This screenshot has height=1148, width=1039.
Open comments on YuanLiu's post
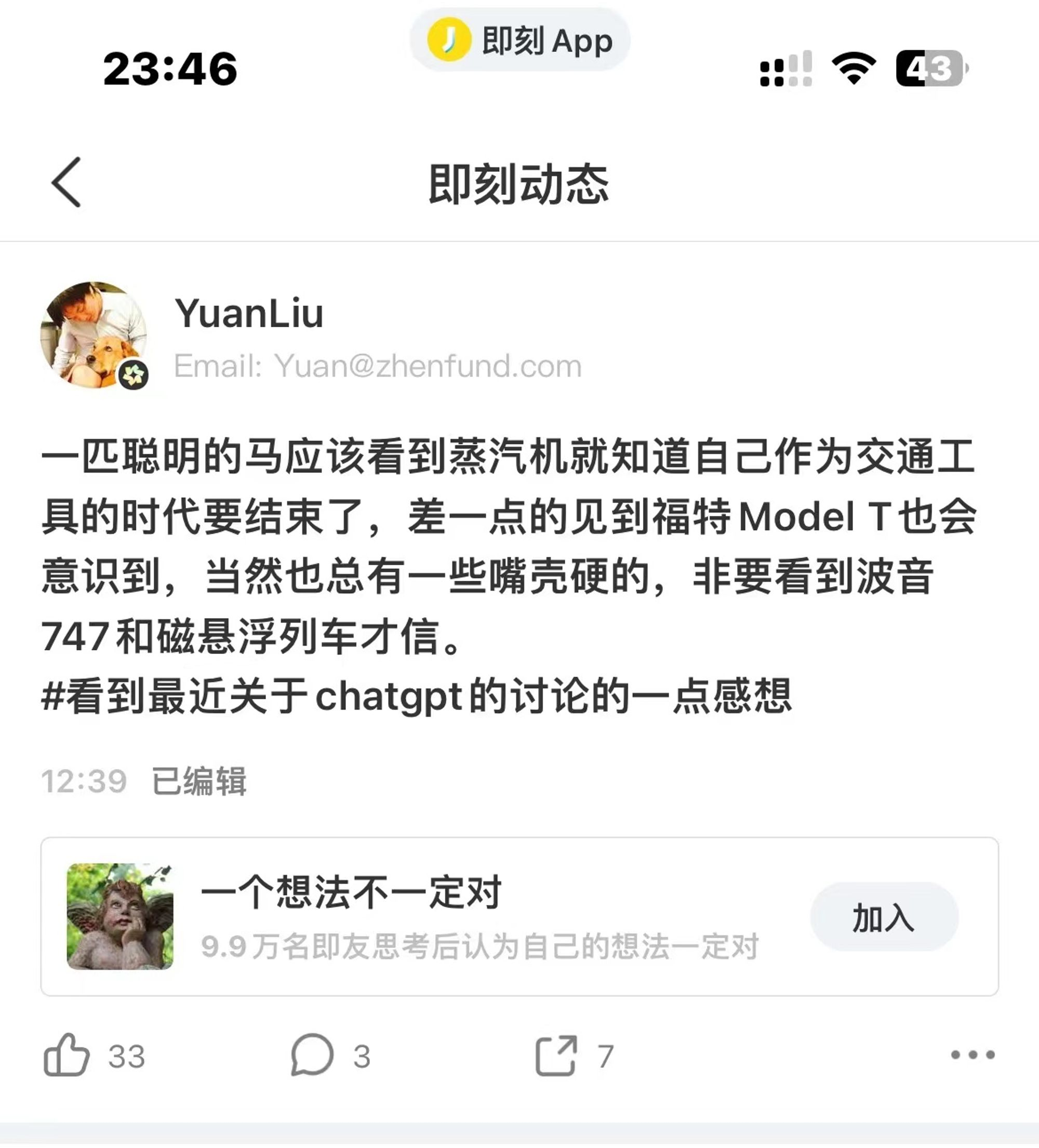click(312, 1055)
